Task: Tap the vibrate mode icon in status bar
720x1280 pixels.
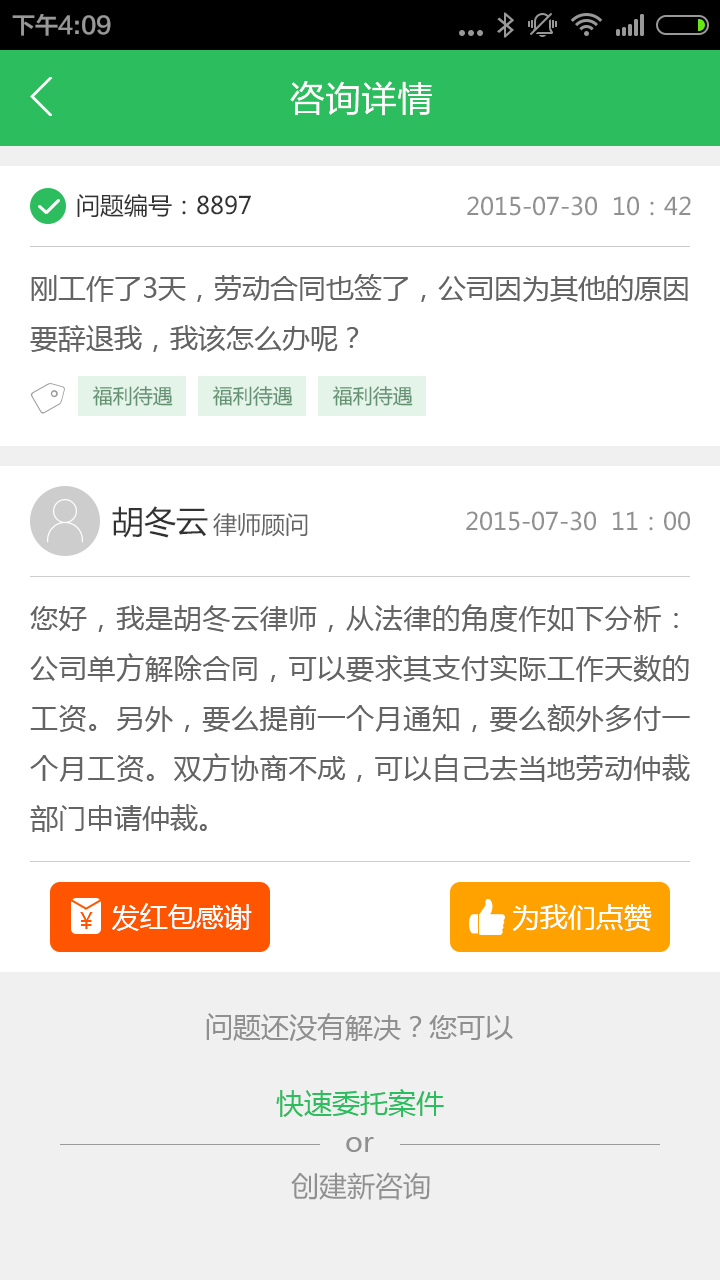Action: (545, 25)
